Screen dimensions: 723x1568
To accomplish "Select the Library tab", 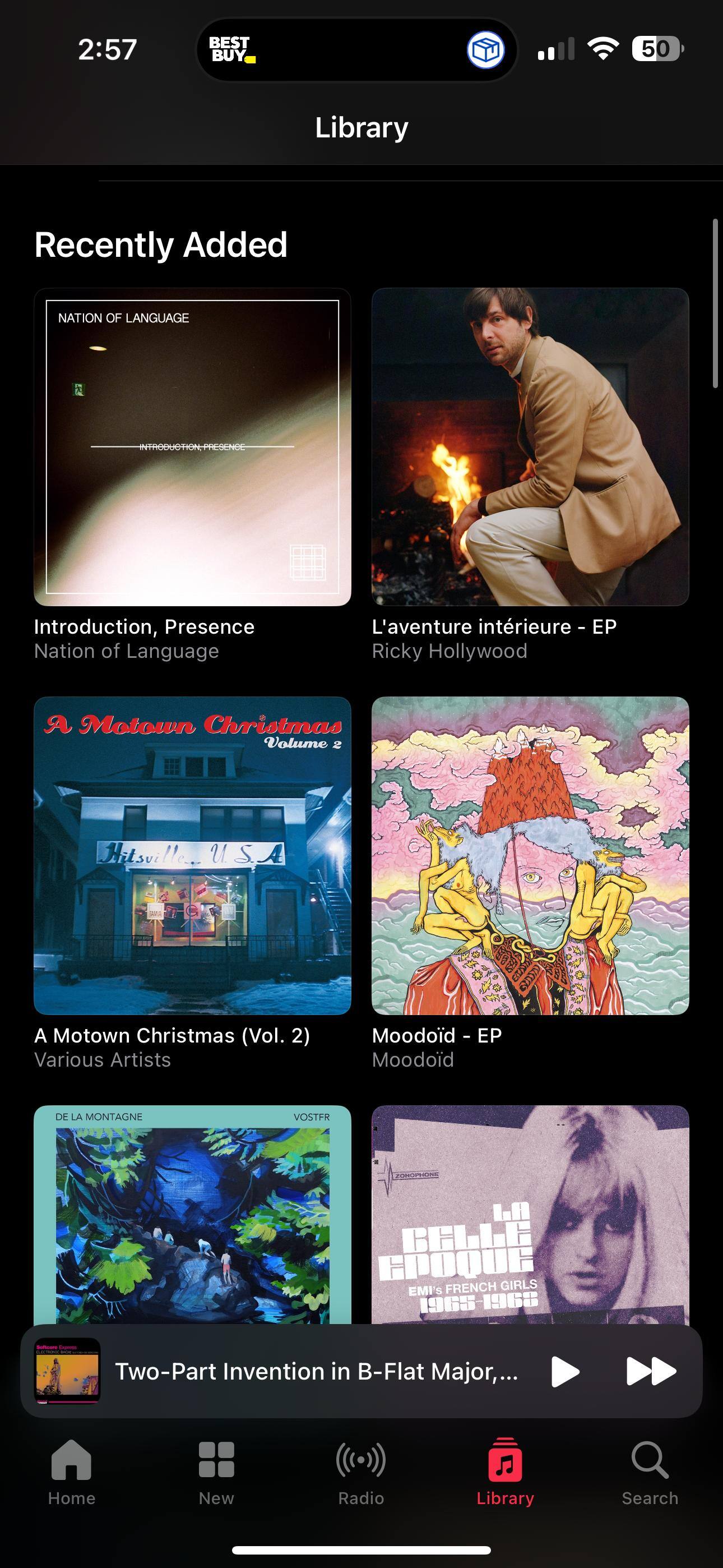I will tap(505, 1470).
